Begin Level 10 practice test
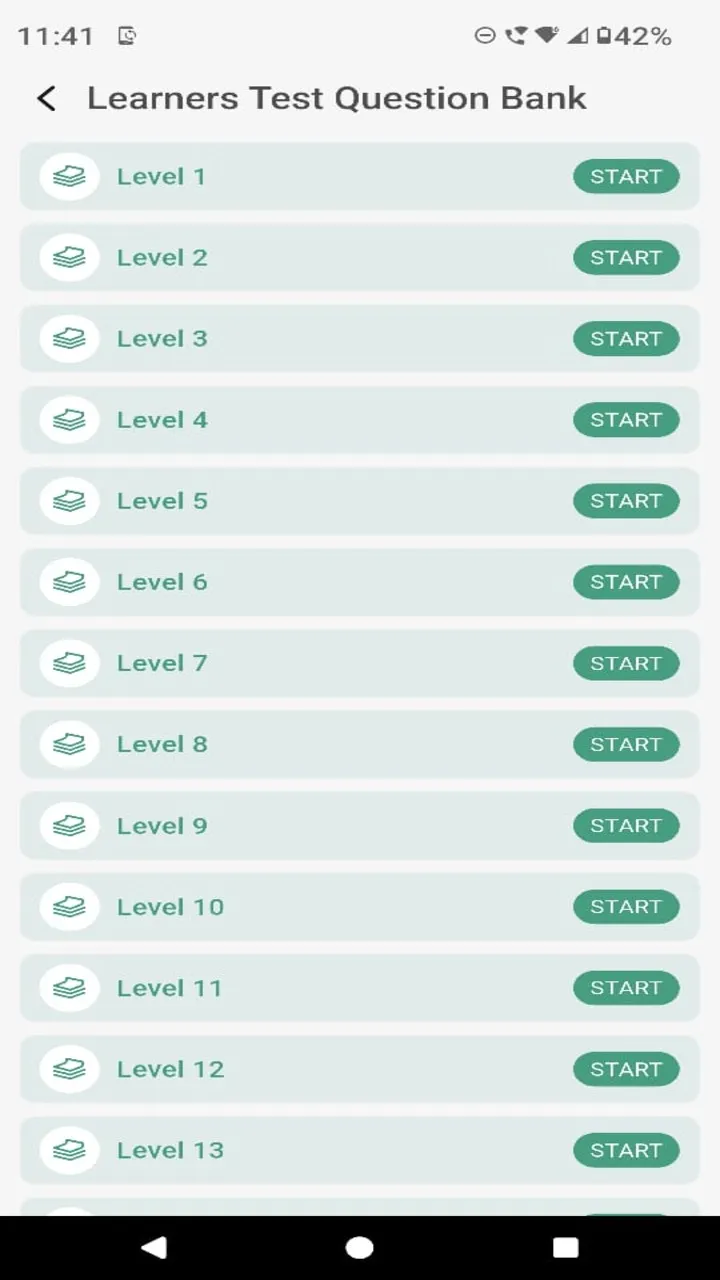Screen dimensions: 720x1280 [x=626, y=907]
